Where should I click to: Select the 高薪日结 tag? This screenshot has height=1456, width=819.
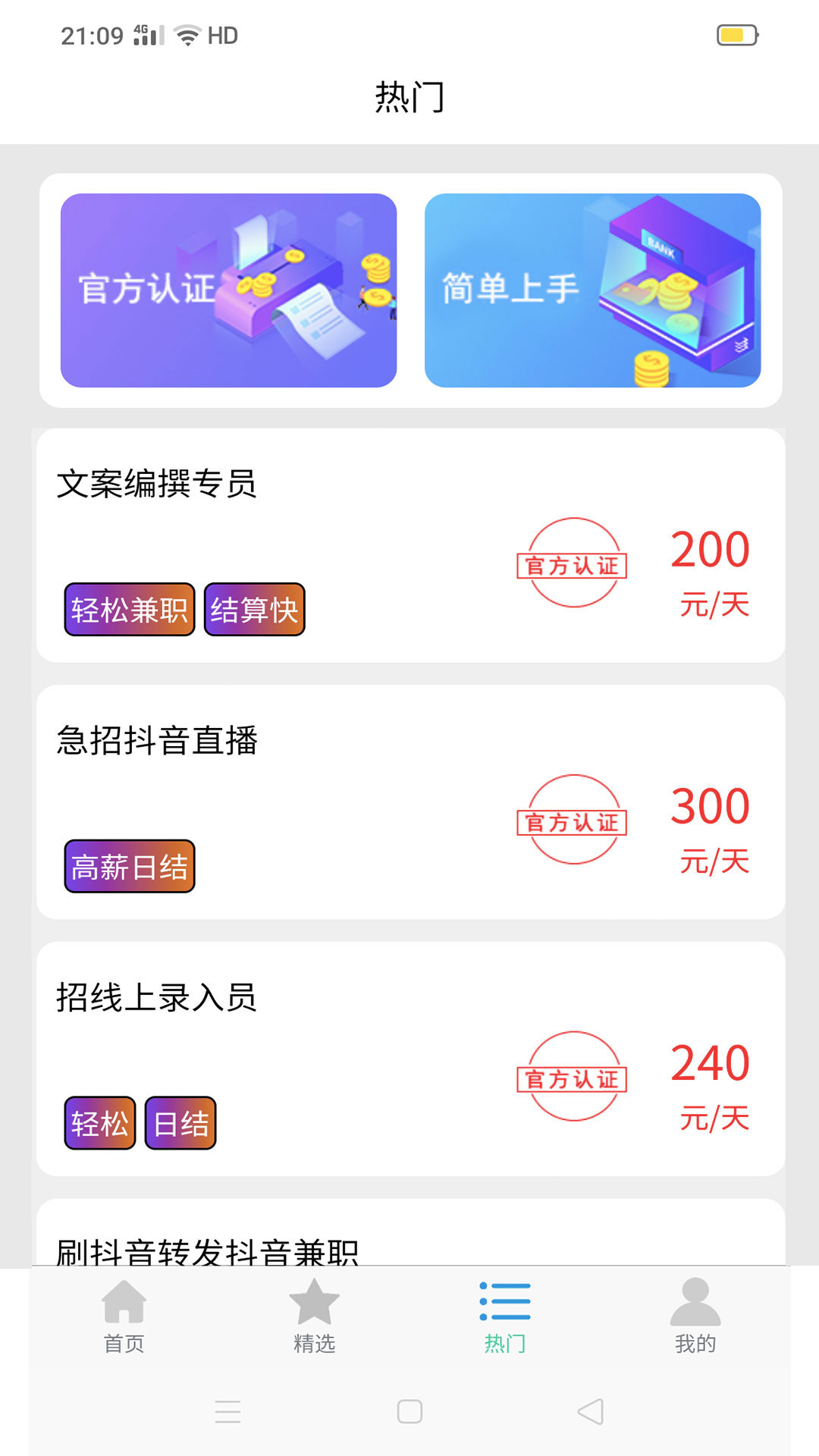(x=129, y=865)
